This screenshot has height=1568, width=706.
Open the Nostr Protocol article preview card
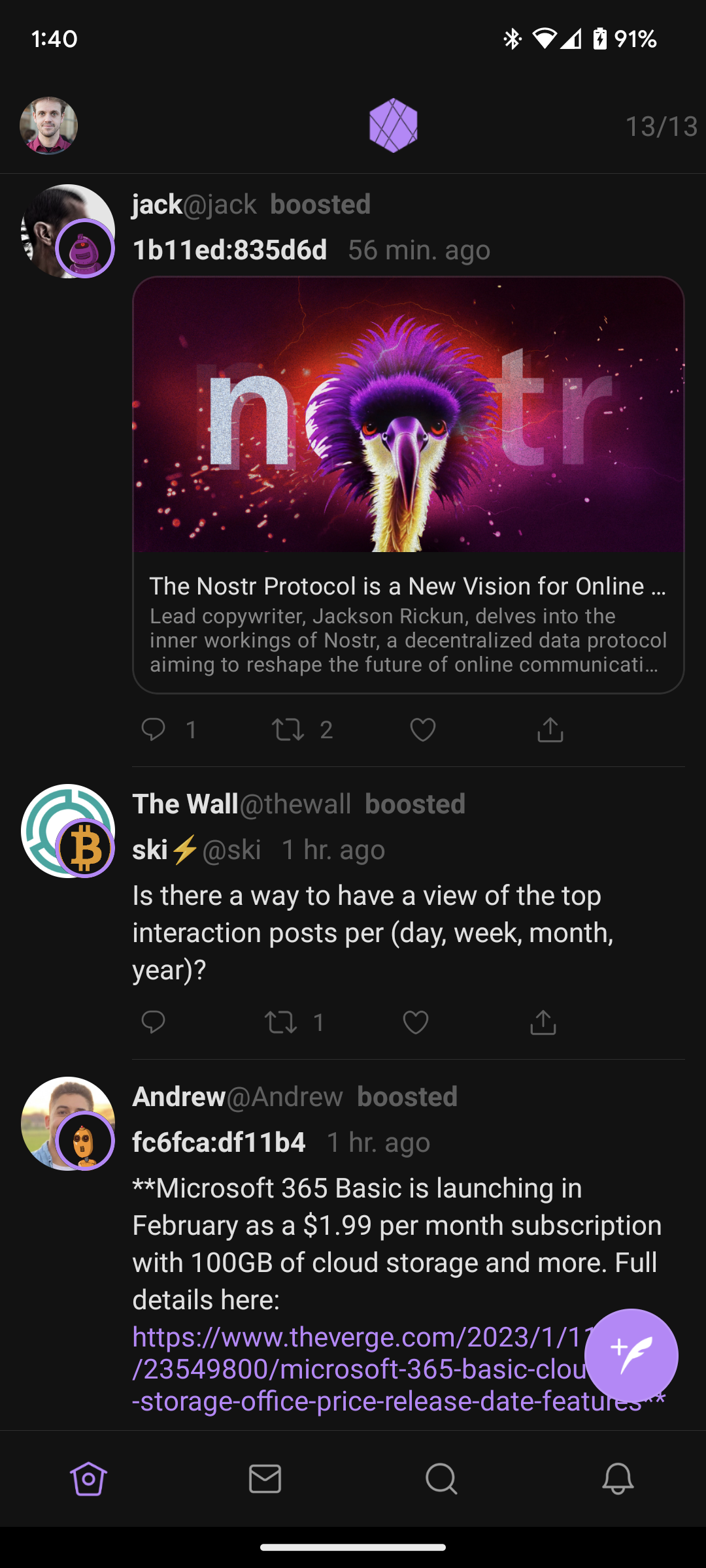[x=409, y=485]
